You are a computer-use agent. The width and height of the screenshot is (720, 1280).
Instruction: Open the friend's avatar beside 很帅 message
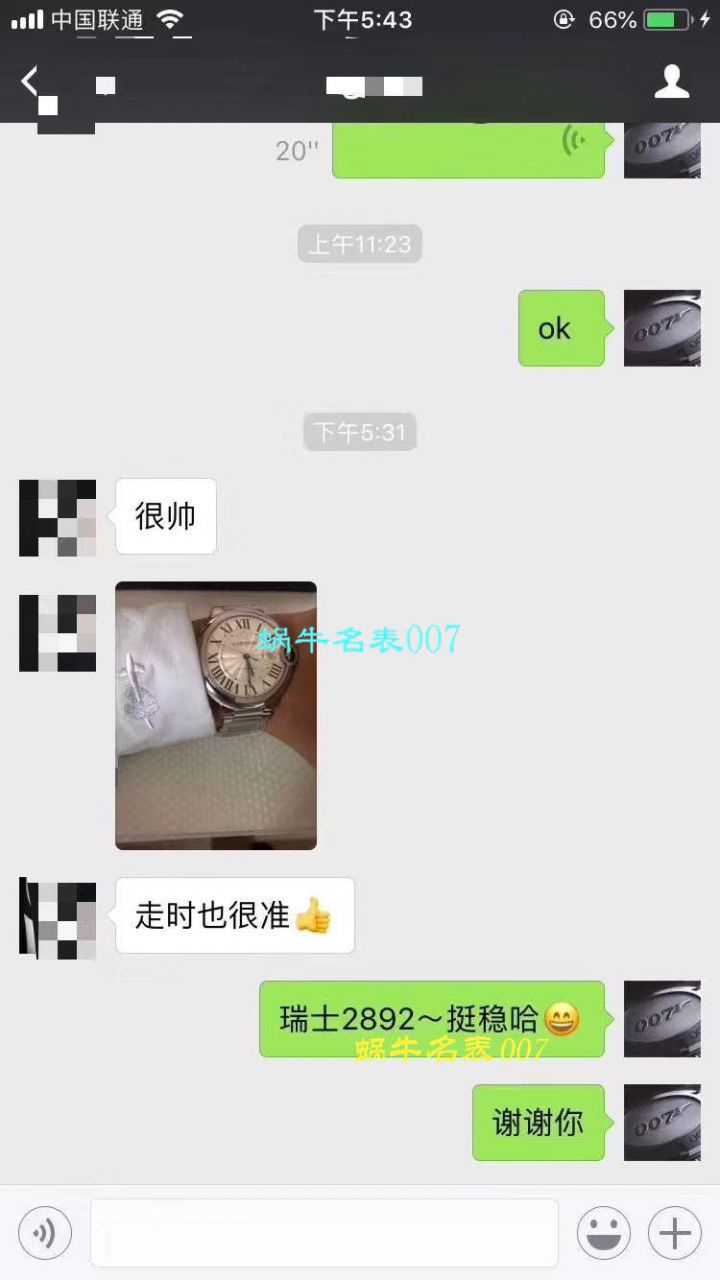pyautogui.click(x=57, y=516)
